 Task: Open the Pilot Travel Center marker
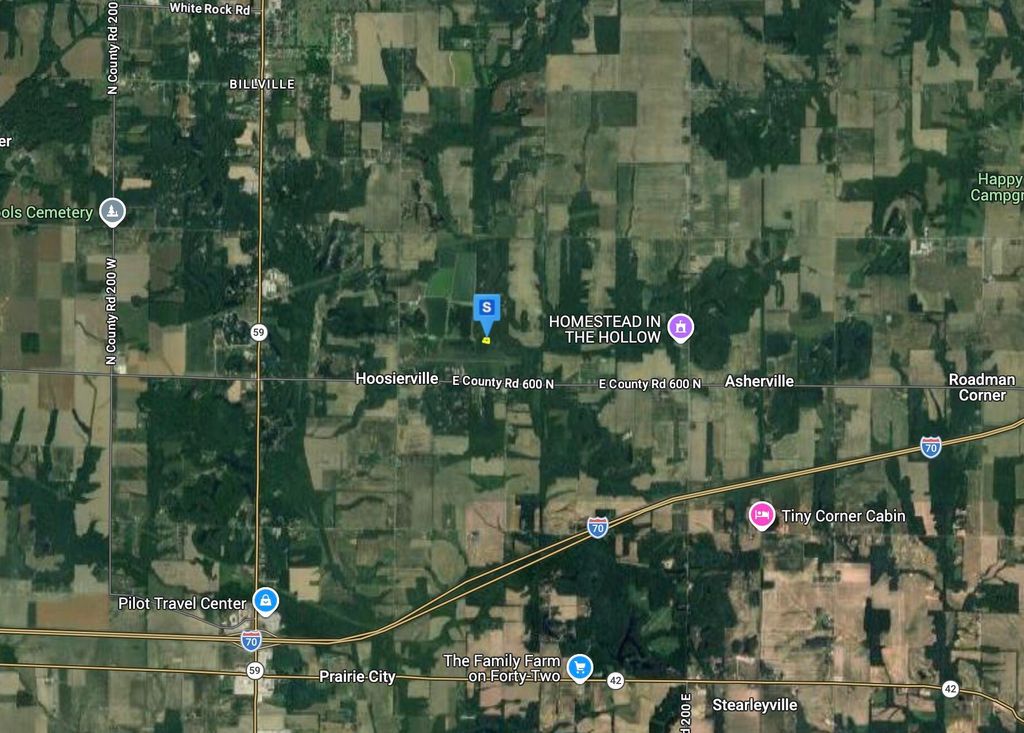pos(265,600)
